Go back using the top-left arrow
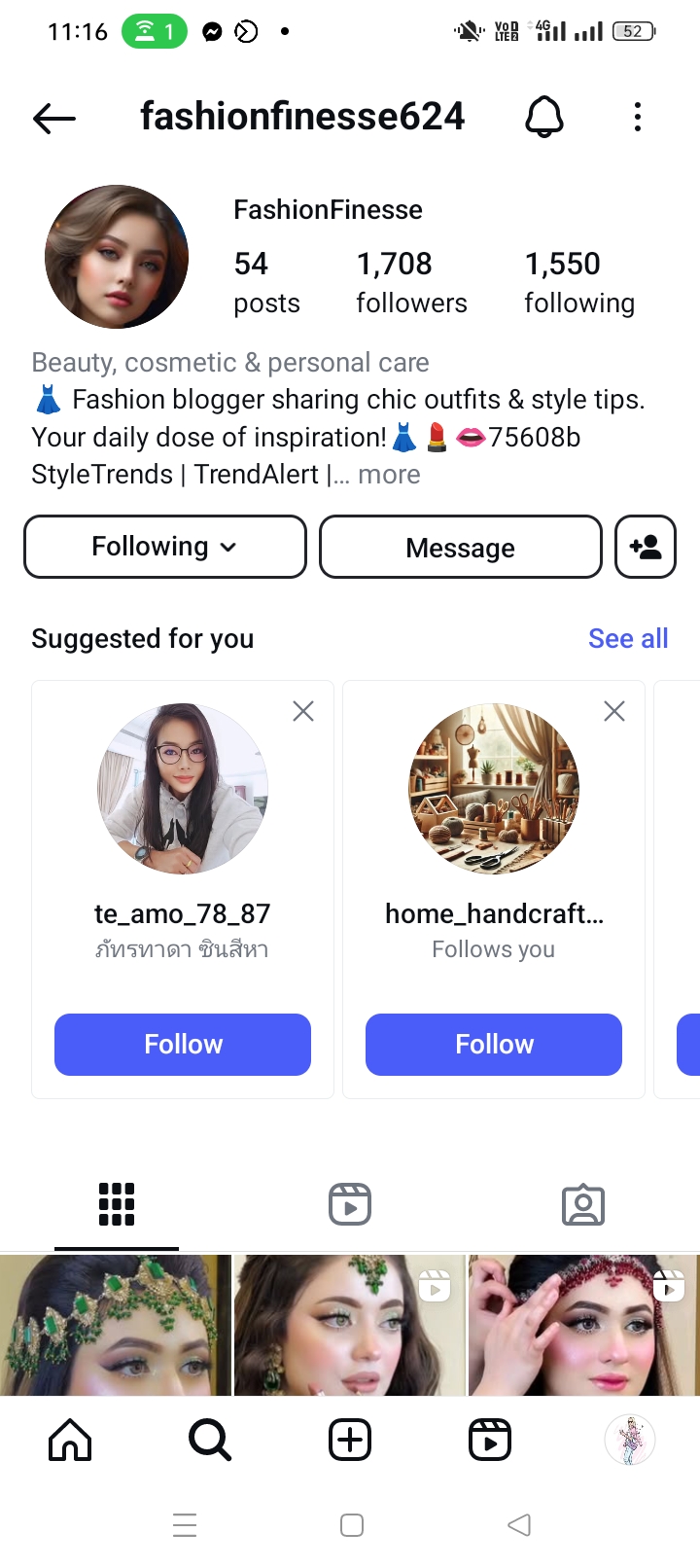 (x=54, y=119)
